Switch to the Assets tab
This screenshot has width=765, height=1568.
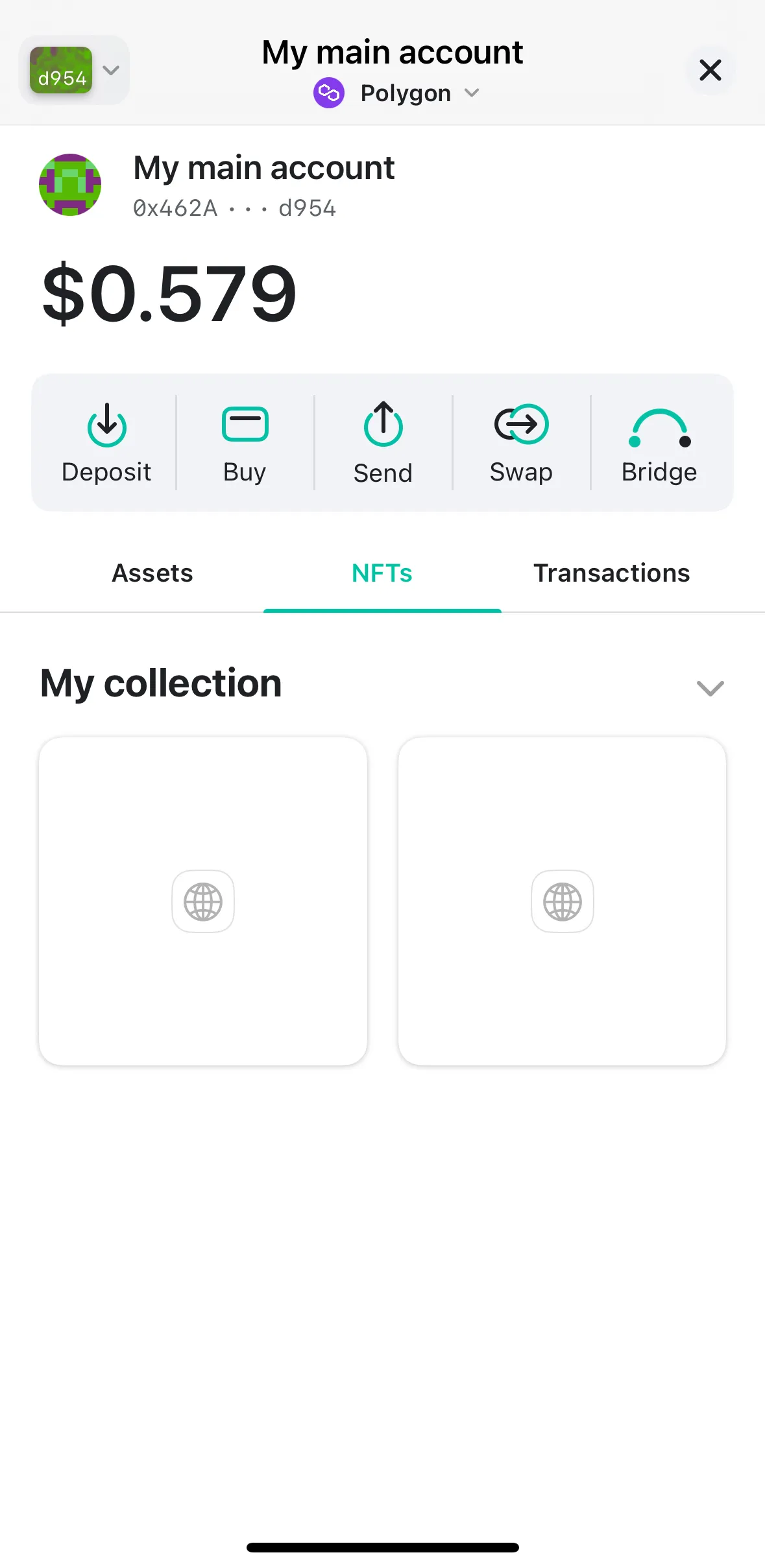pyautogui.click(x=152, y=573)
